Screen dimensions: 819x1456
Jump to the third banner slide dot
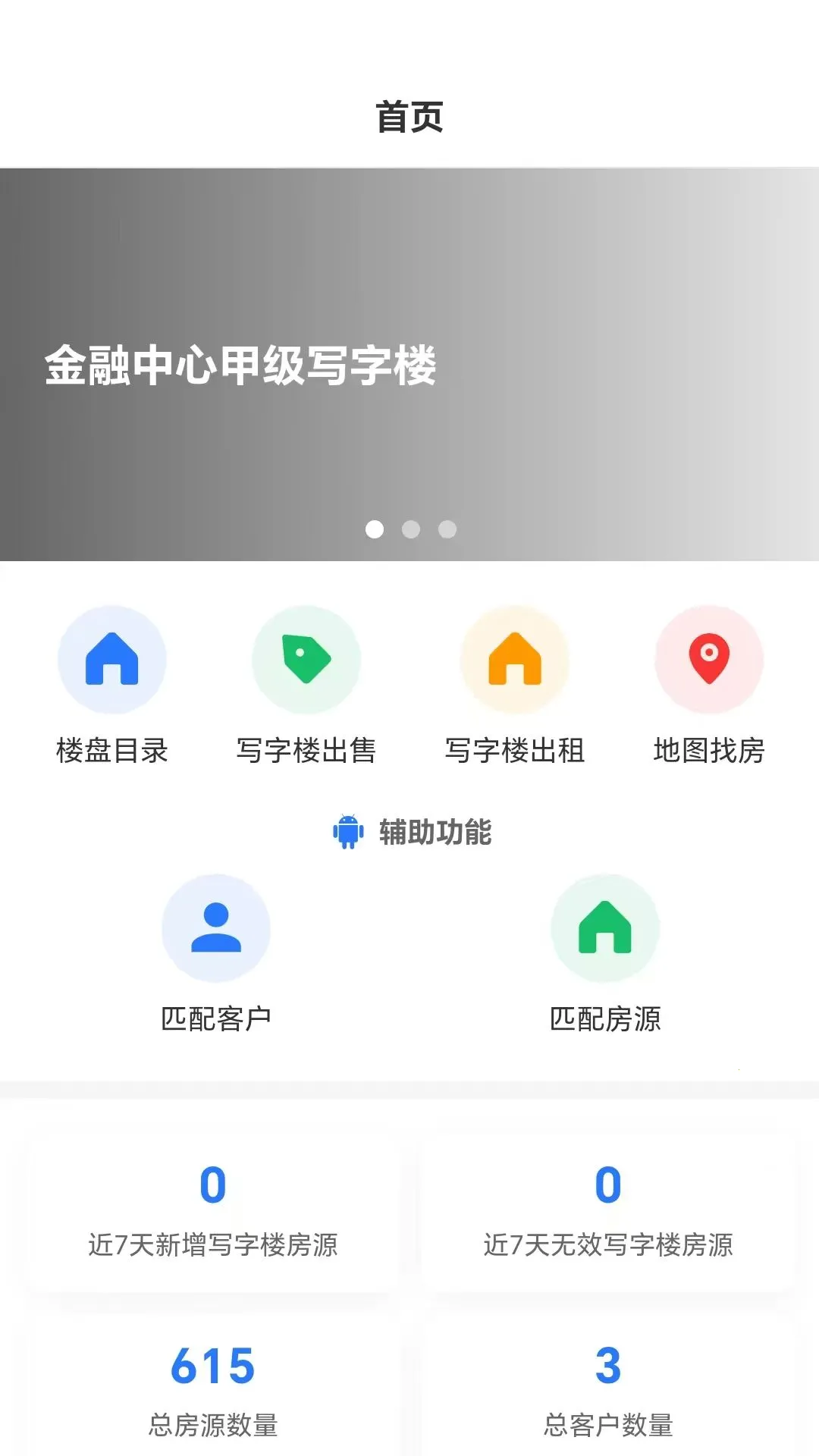click(447, 529)
